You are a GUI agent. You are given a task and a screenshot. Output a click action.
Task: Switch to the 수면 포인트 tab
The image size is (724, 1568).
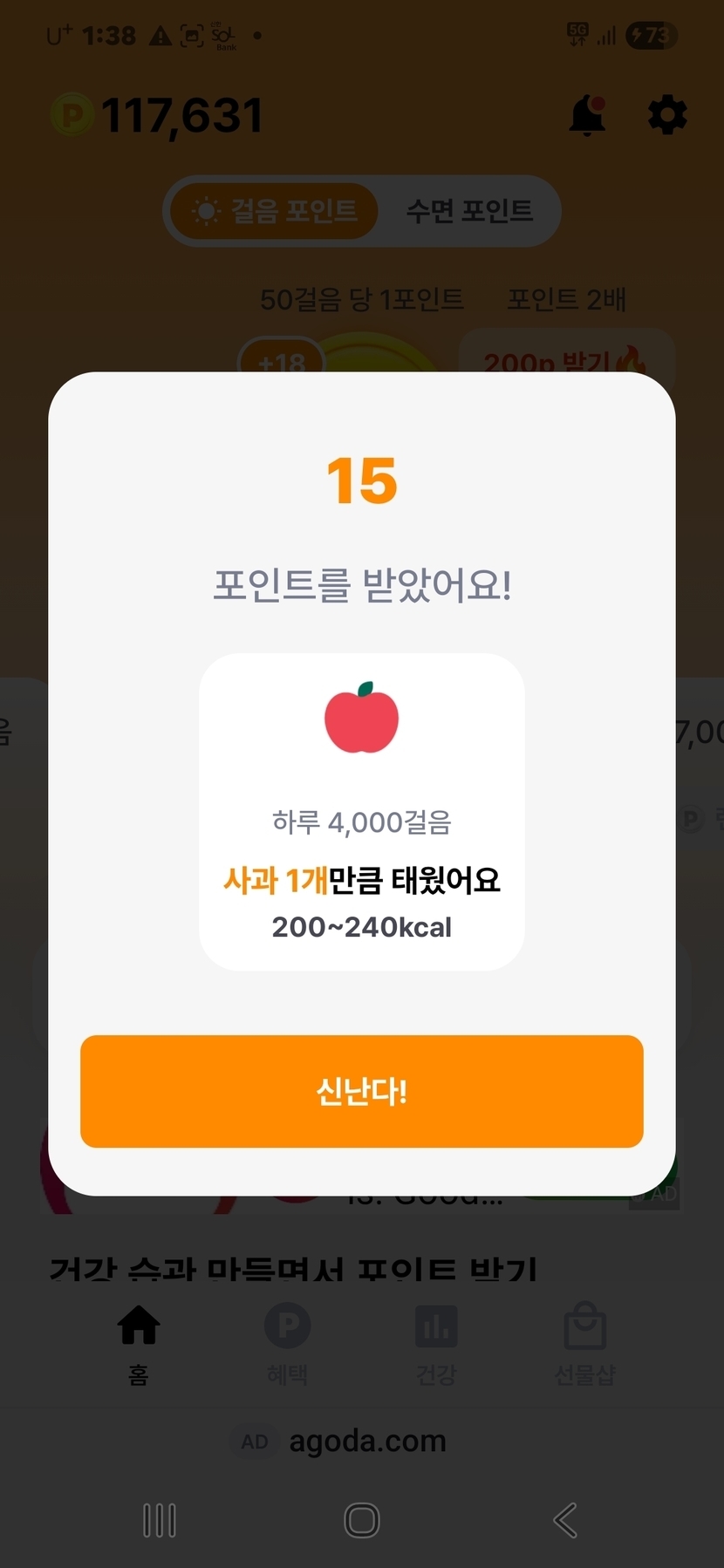(469, 211)
